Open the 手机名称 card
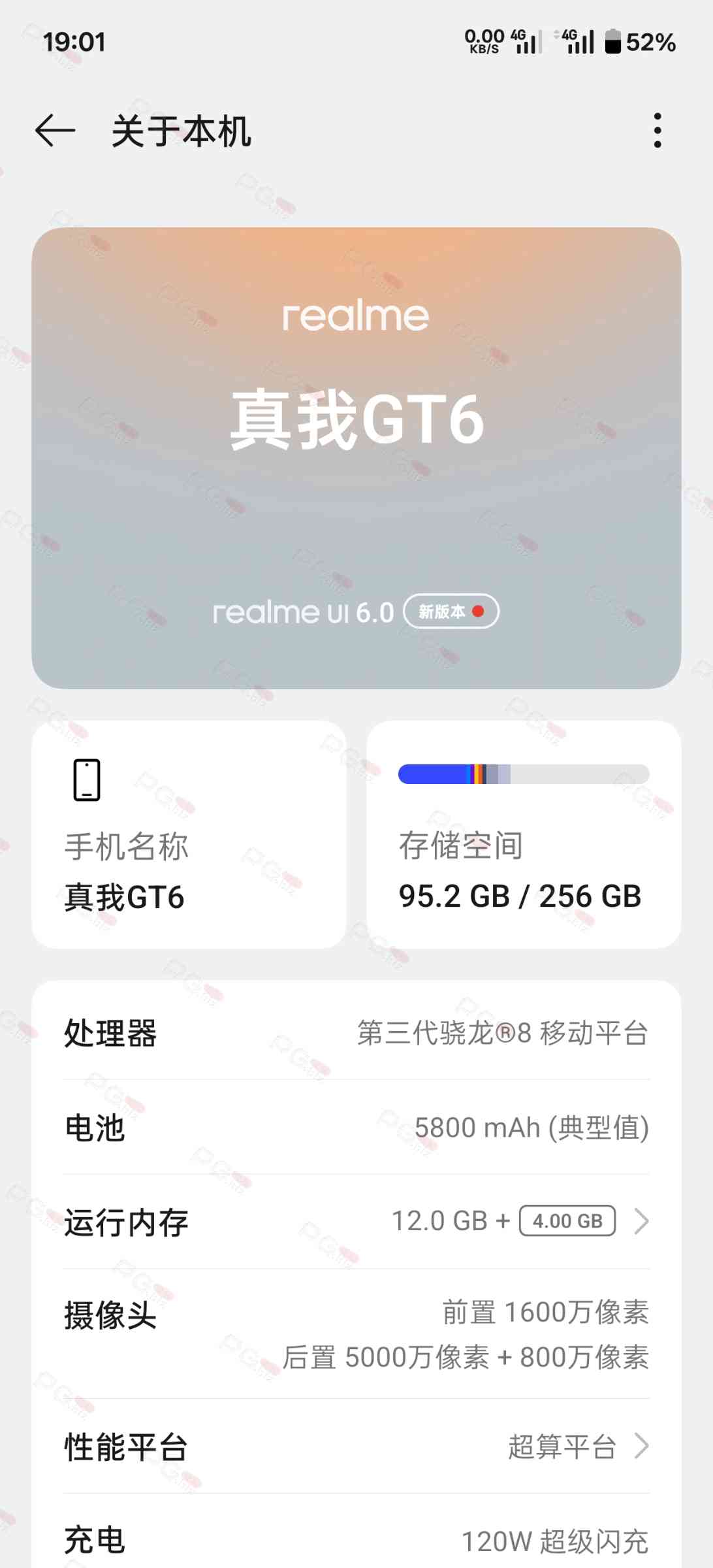 click(189, 834)
